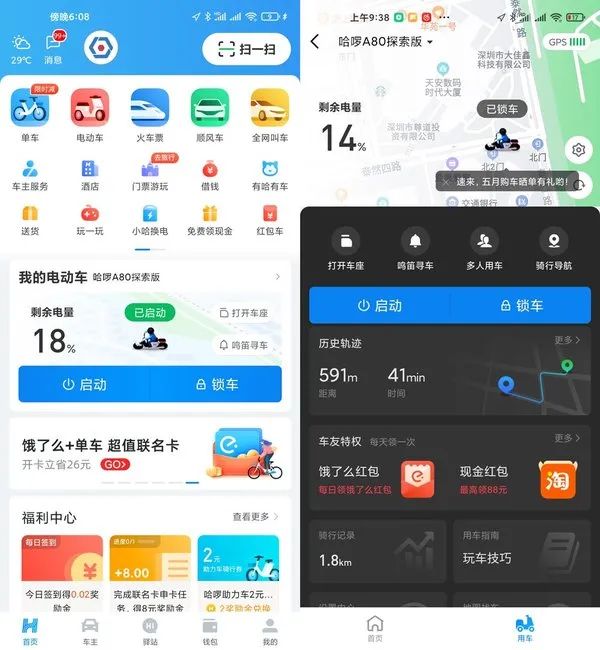
Task: Claim 现金红包 coupon
Action: (x=520, y=478)
